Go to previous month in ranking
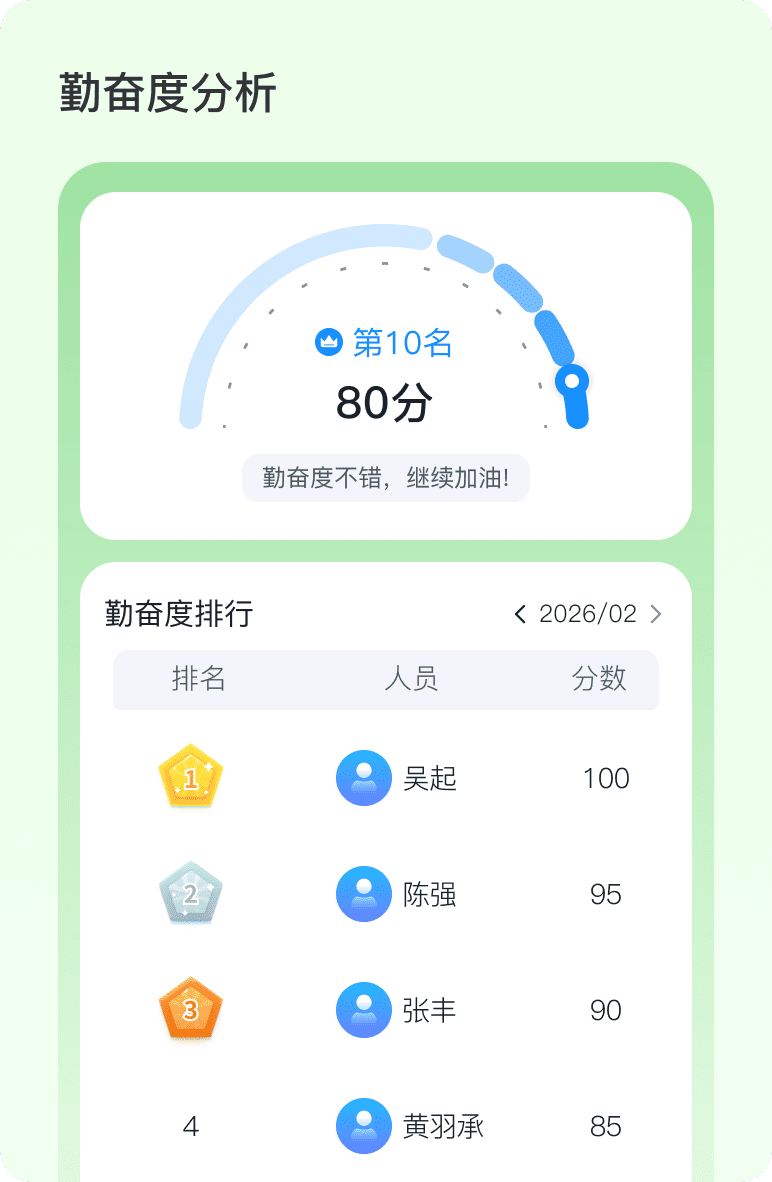The image size is (772, 1182). (x=520, y=614)
